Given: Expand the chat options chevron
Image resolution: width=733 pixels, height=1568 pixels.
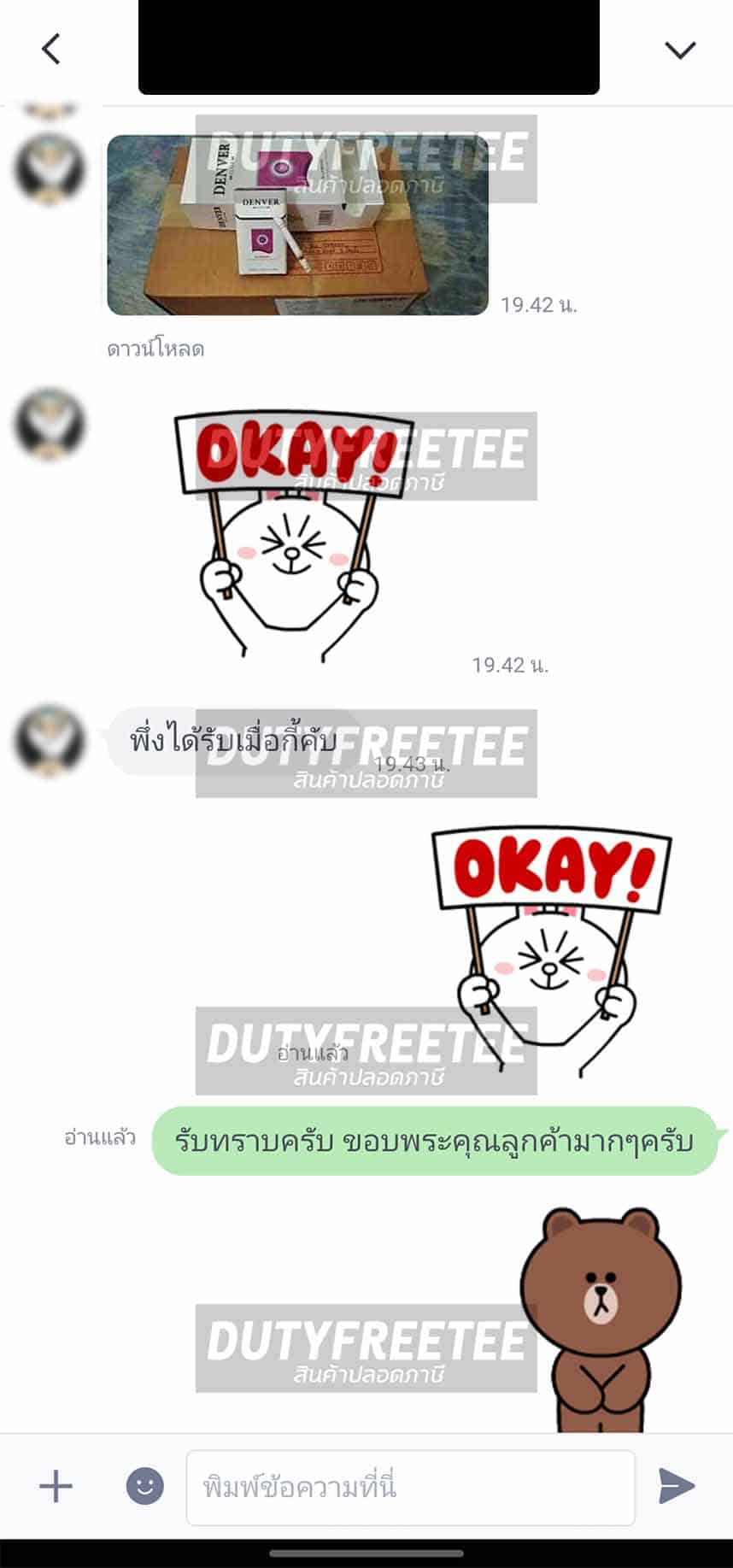Looking at the screenshot, I should pyautogui.click(x=680, y=50).
